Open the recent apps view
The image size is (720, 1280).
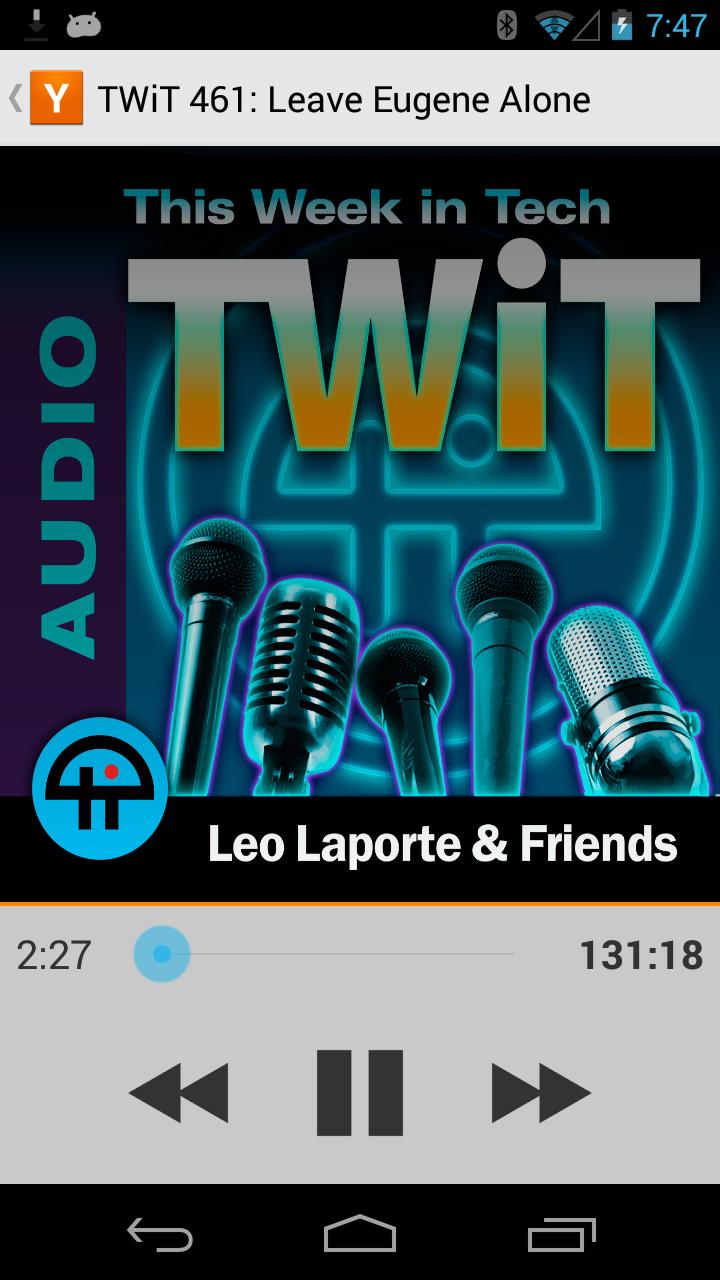click(x=560, y=1234)
